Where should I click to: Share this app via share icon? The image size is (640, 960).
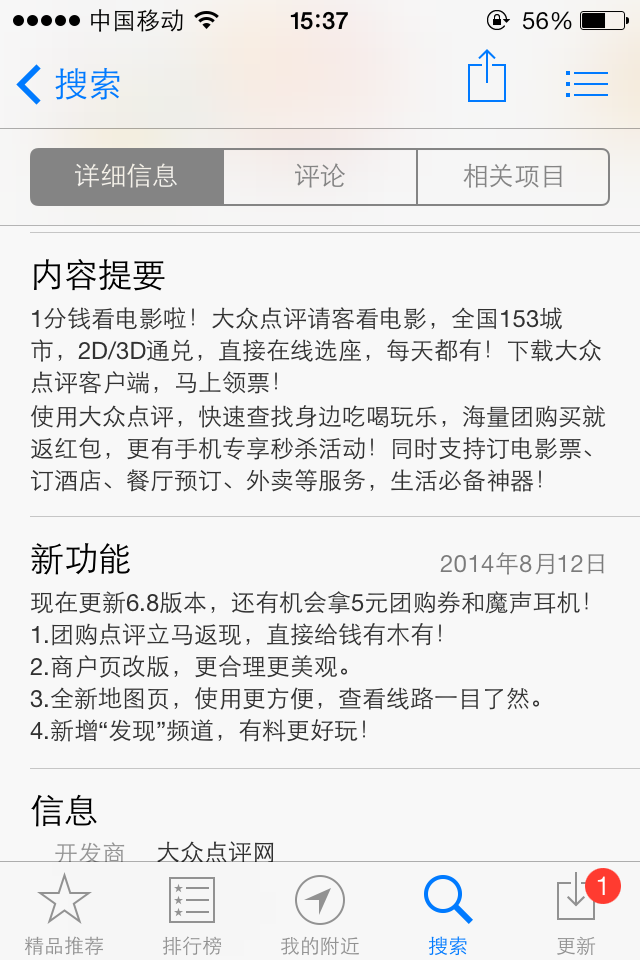pos(487,77)
